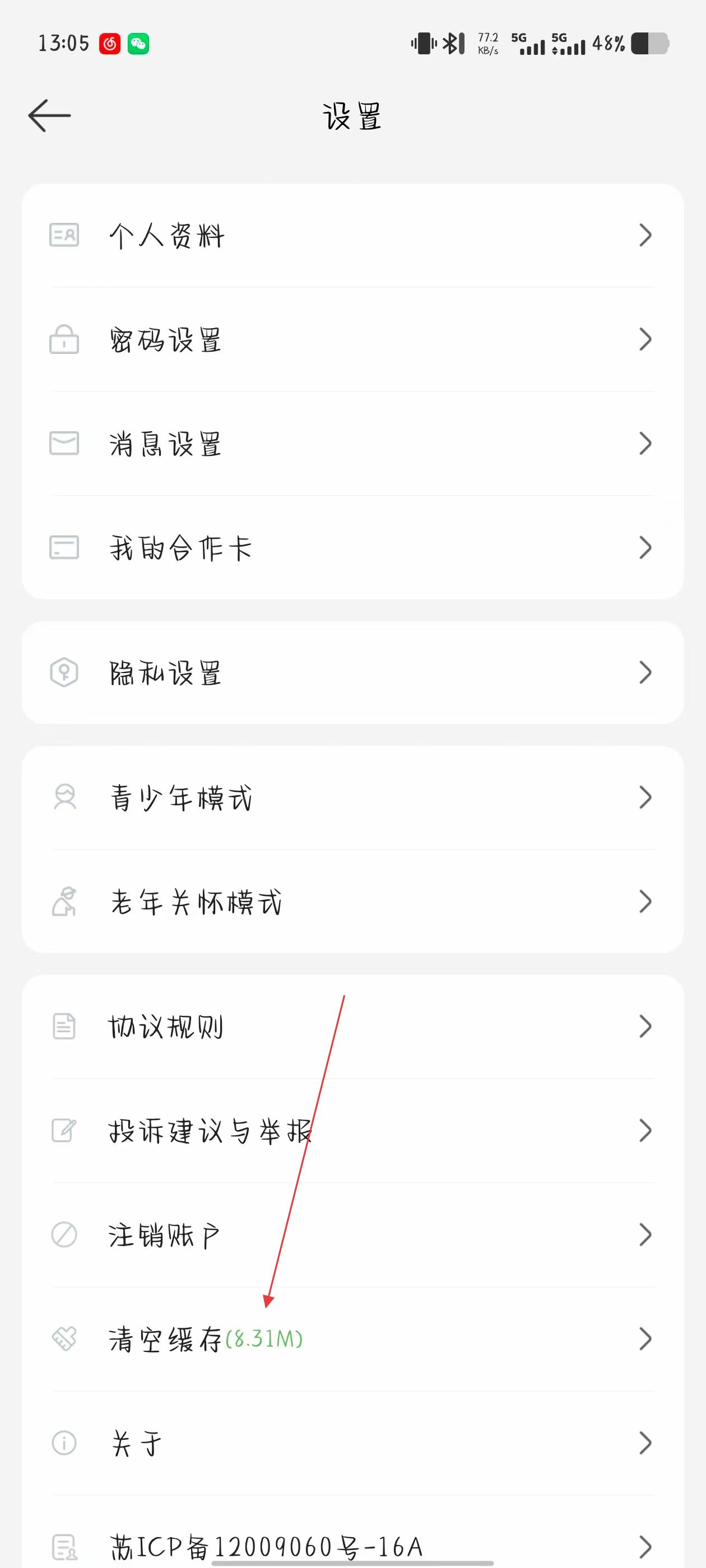Open 老年关怀模式 elderly care mode
The width and height of the screenshot is (706, 1568).
(x=352, y=902)
